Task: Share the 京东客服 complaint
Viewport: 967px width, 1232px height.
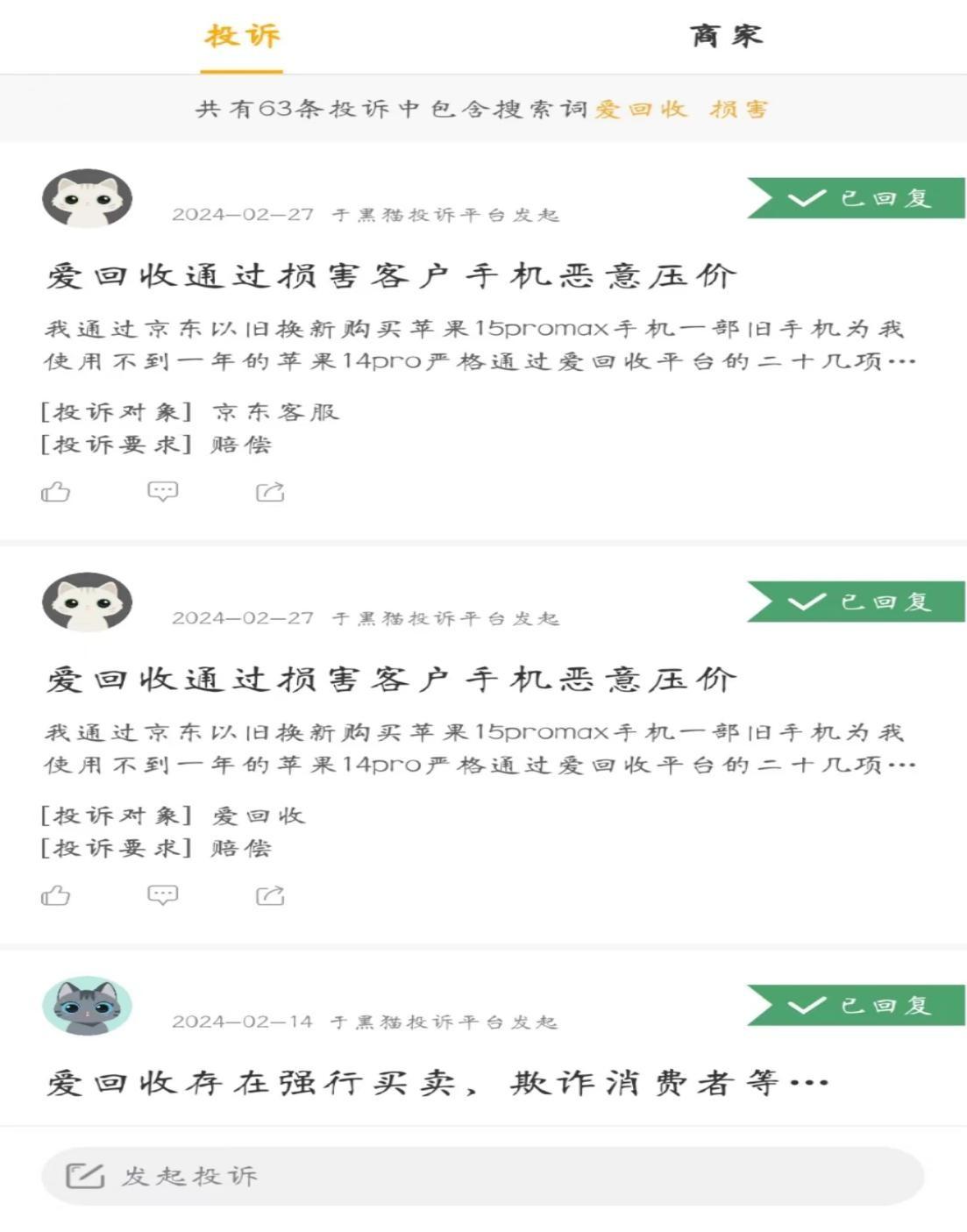Action: (270, 492)
